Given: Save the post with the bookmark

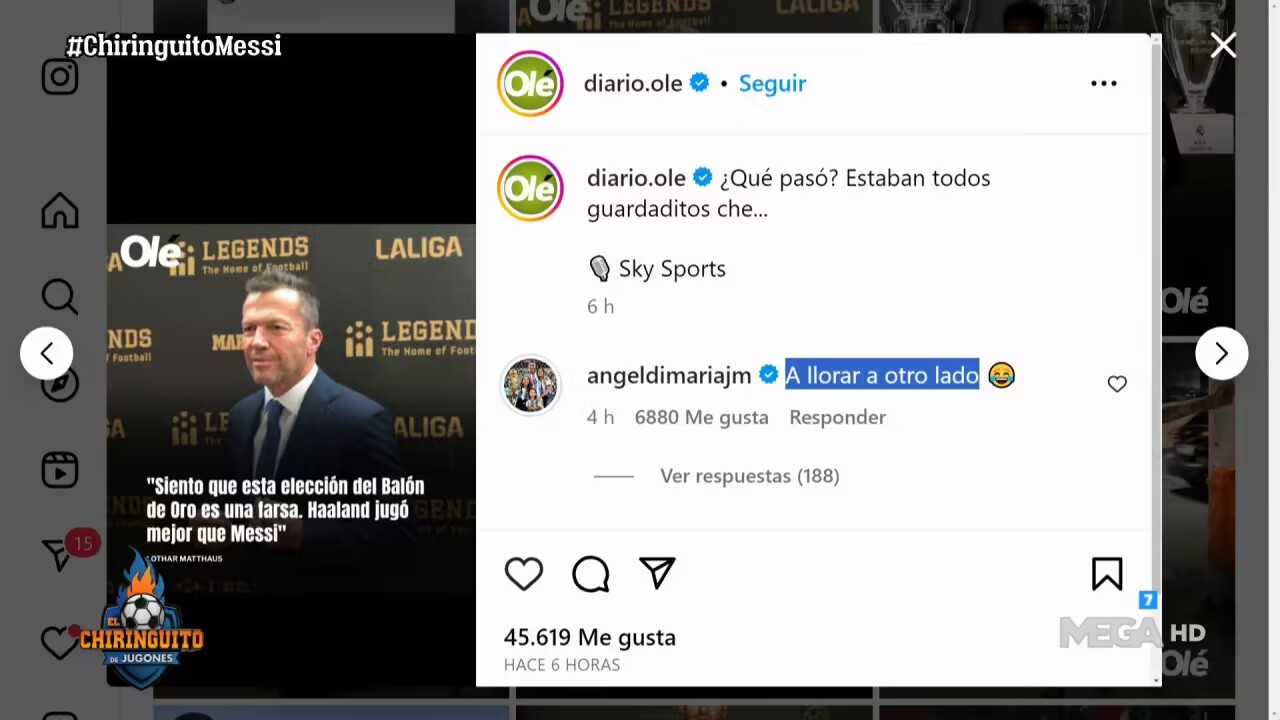Looking at the screenshot, I should (1106, 574).
